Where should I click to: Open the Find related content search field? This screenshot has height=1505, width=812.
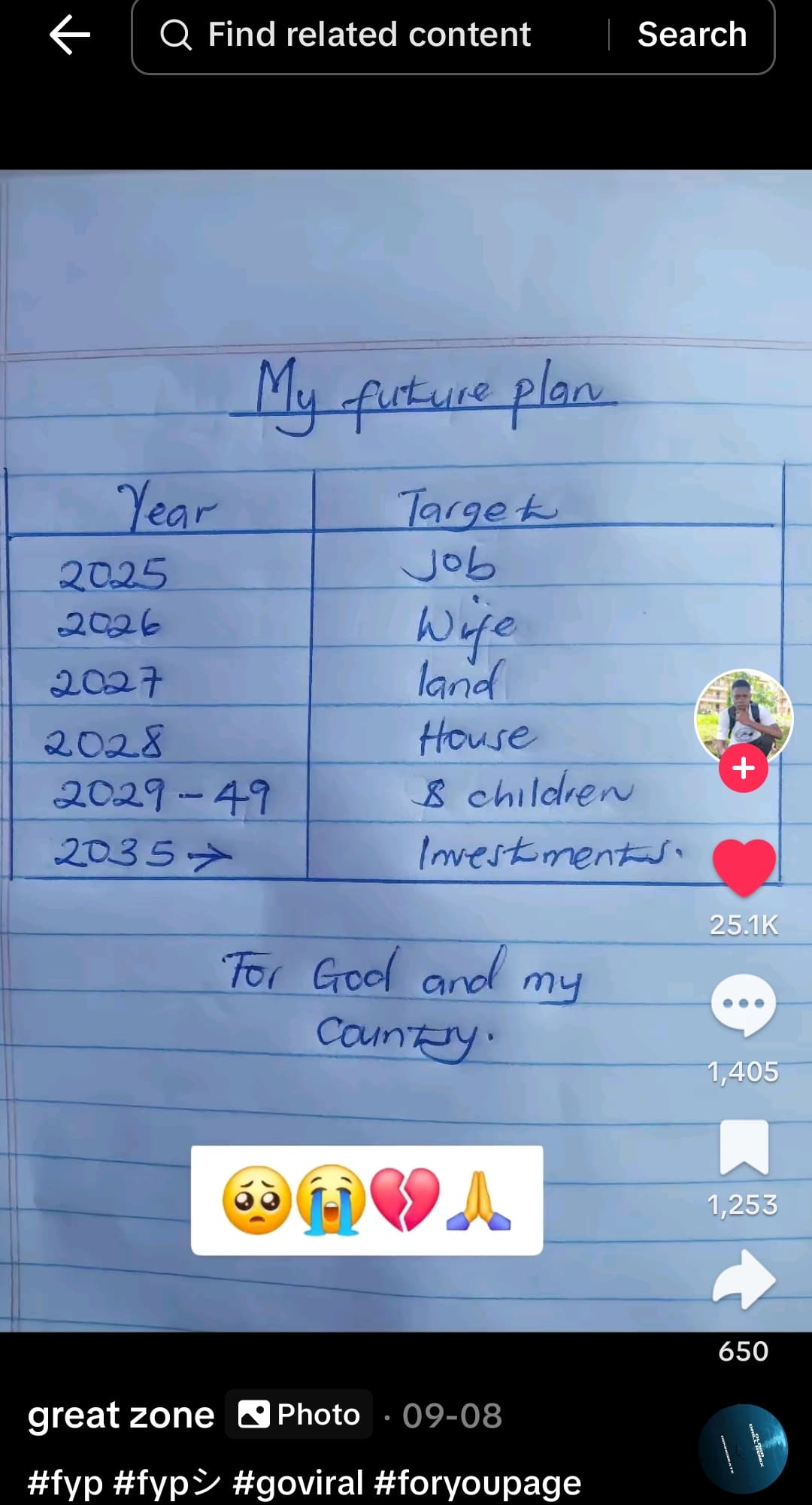(368, 35)
